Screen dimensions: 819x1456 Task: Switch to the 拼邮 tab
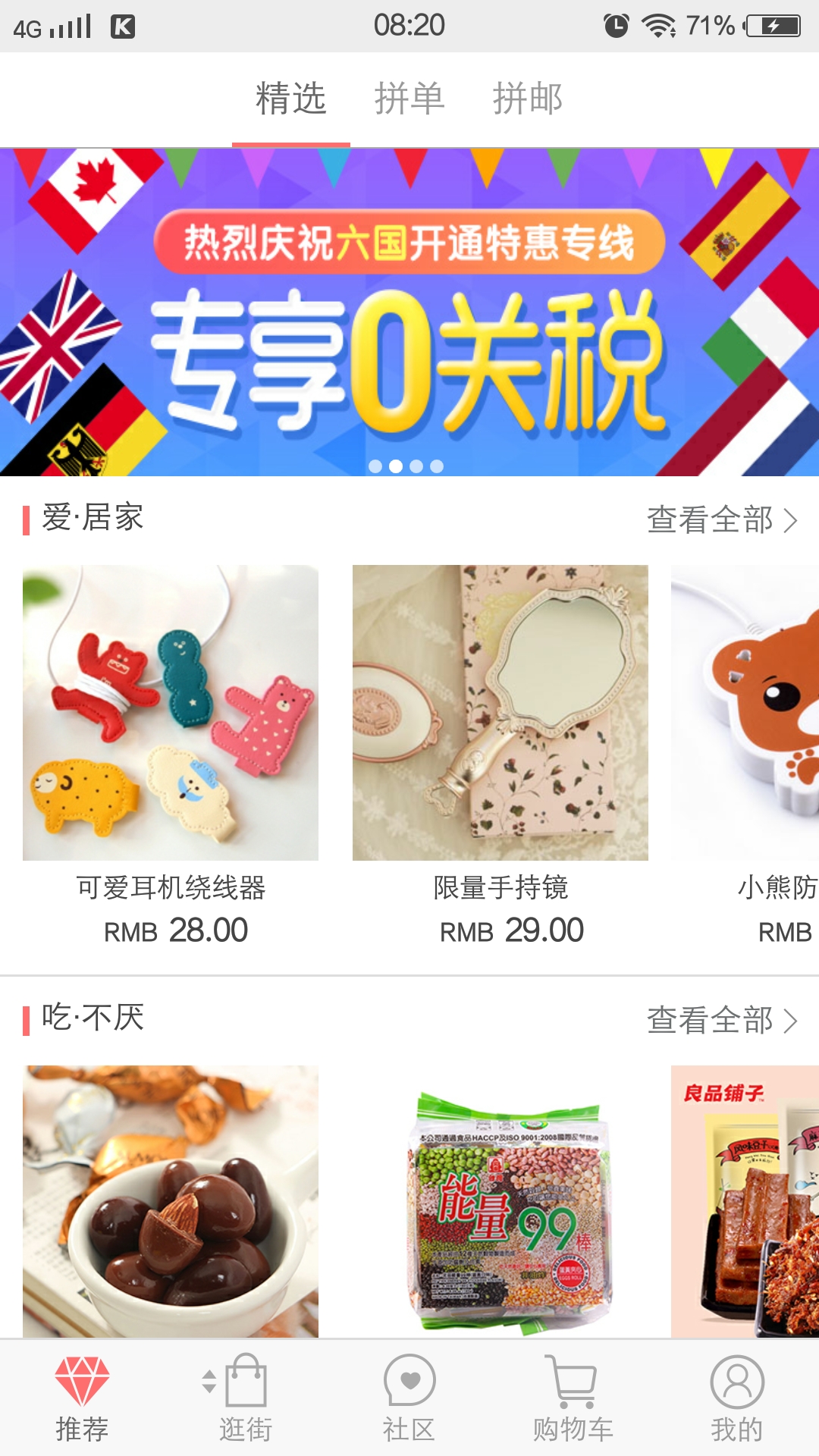tap(528, 99)
